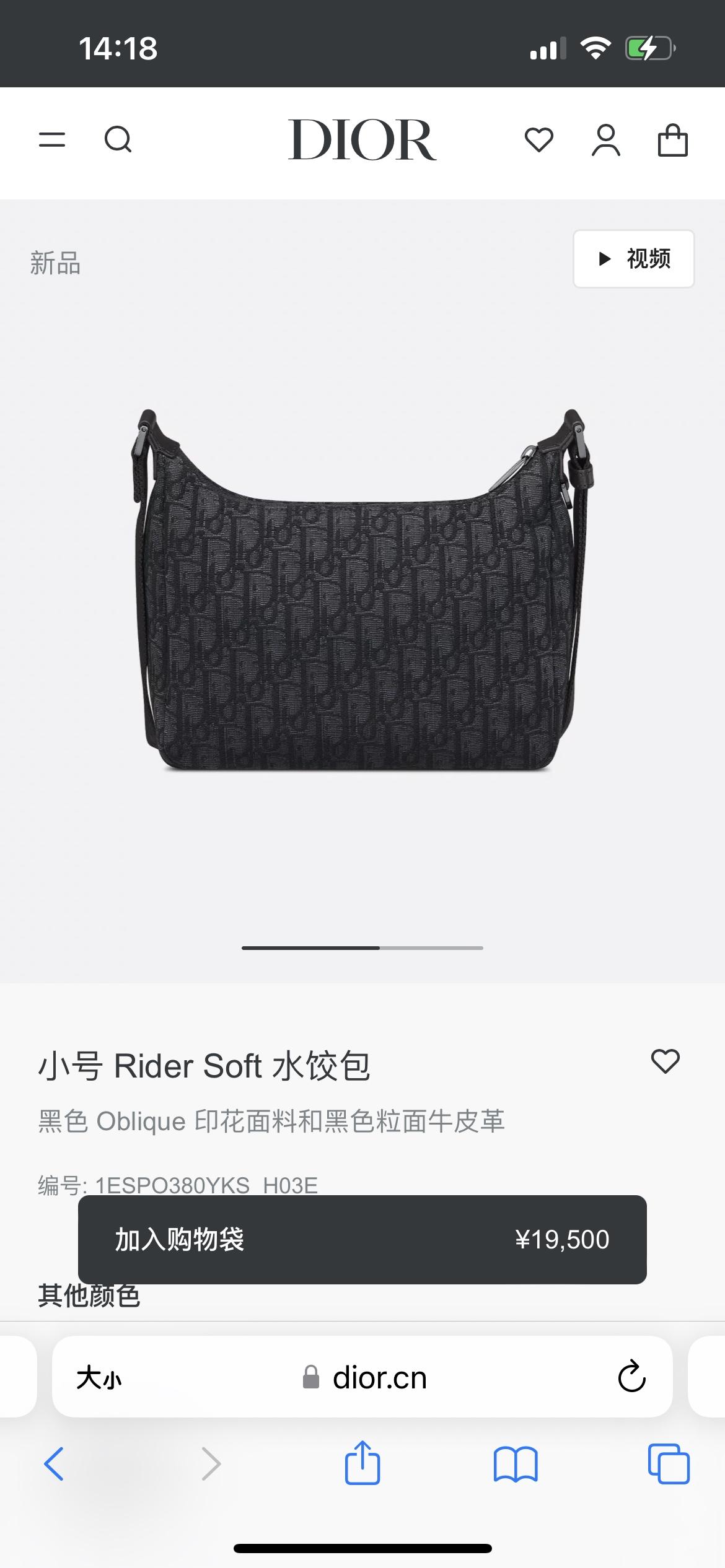Reload the dior.cn page
This screenshot has width=725, height=1568.
coord(631,1377)
